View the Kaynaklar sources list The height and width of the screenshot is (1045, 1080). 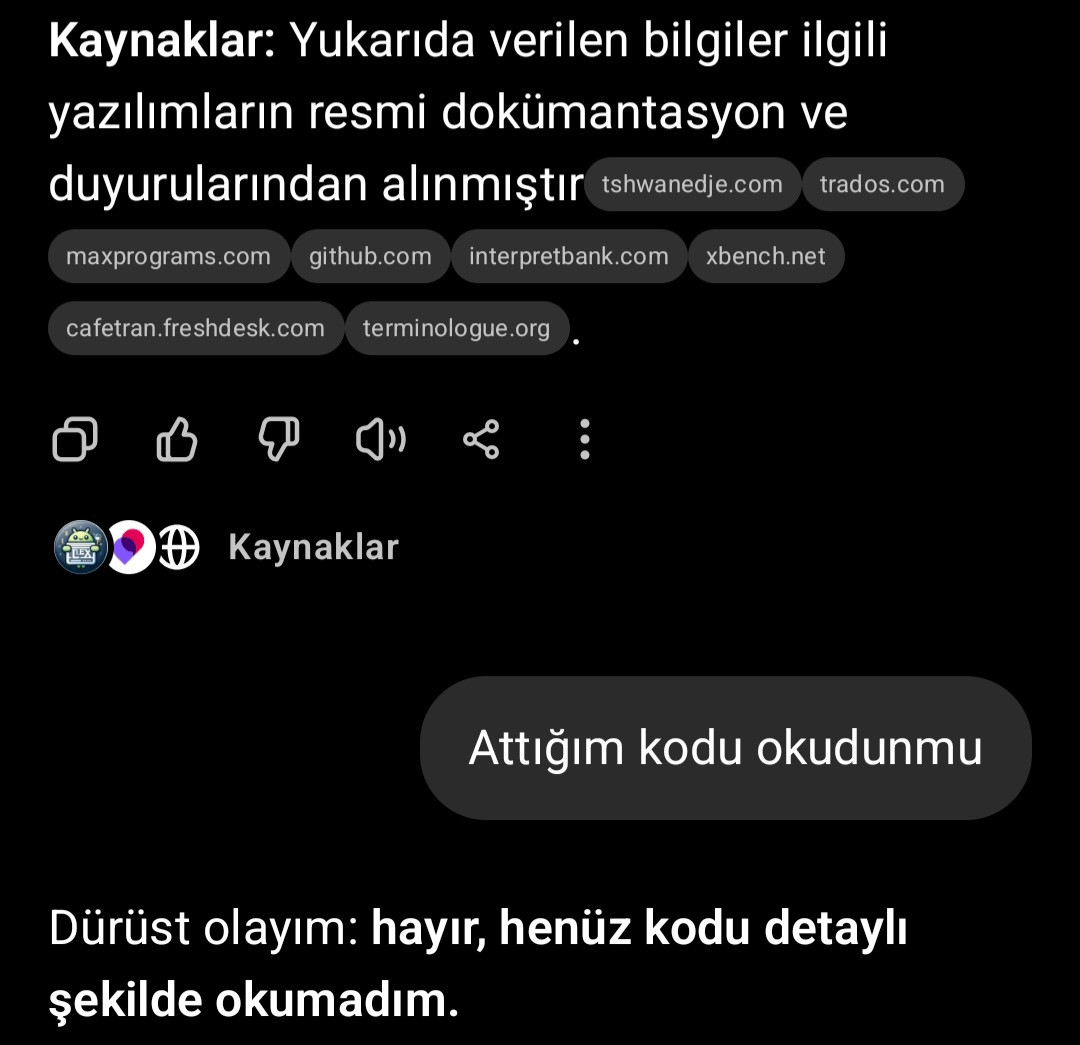(313, 547)
